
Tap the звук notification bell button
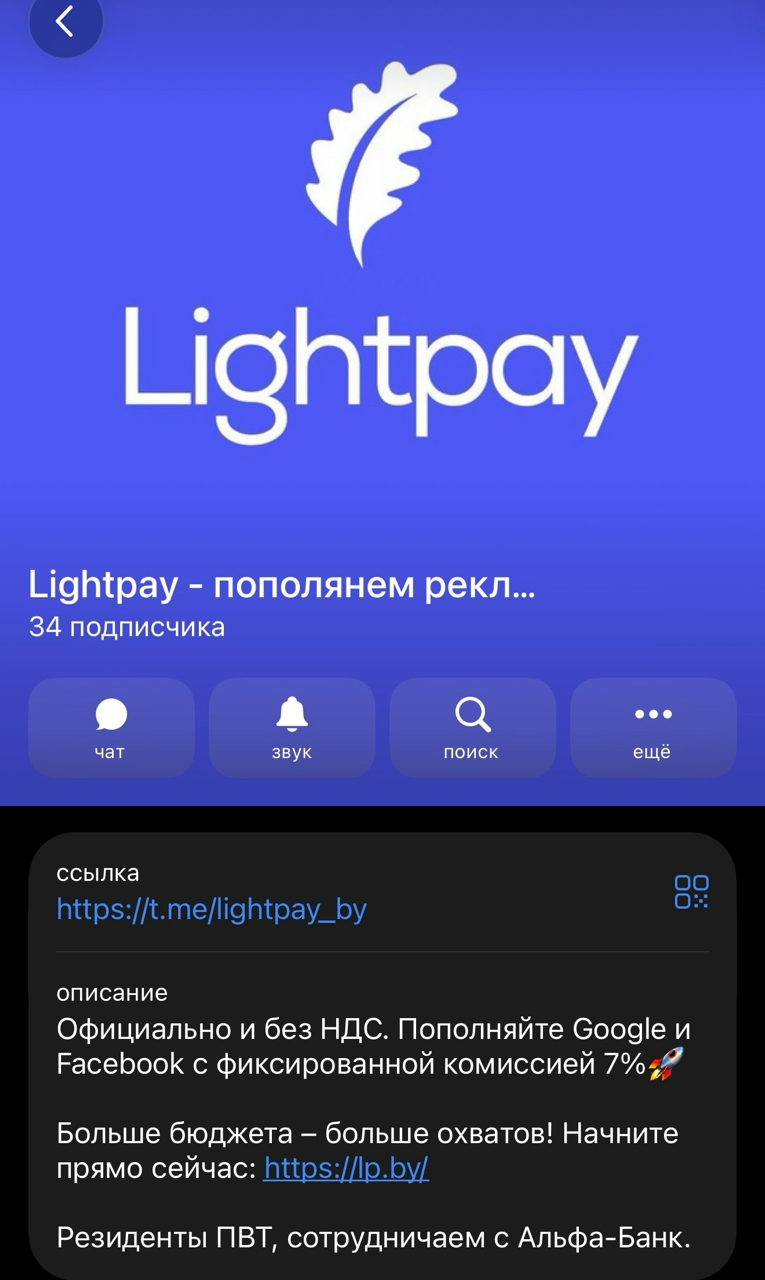pyautogui.click(x=292, y=728)
